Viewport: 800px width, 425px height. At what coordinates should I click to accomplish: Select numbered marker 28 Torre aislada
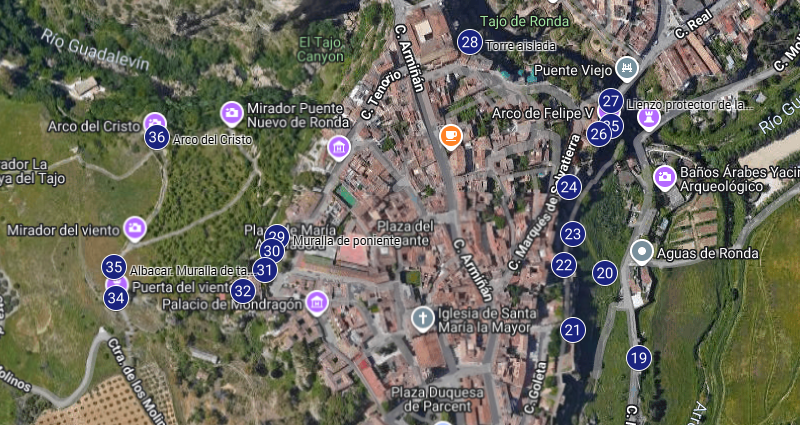(x=470, y=42)
